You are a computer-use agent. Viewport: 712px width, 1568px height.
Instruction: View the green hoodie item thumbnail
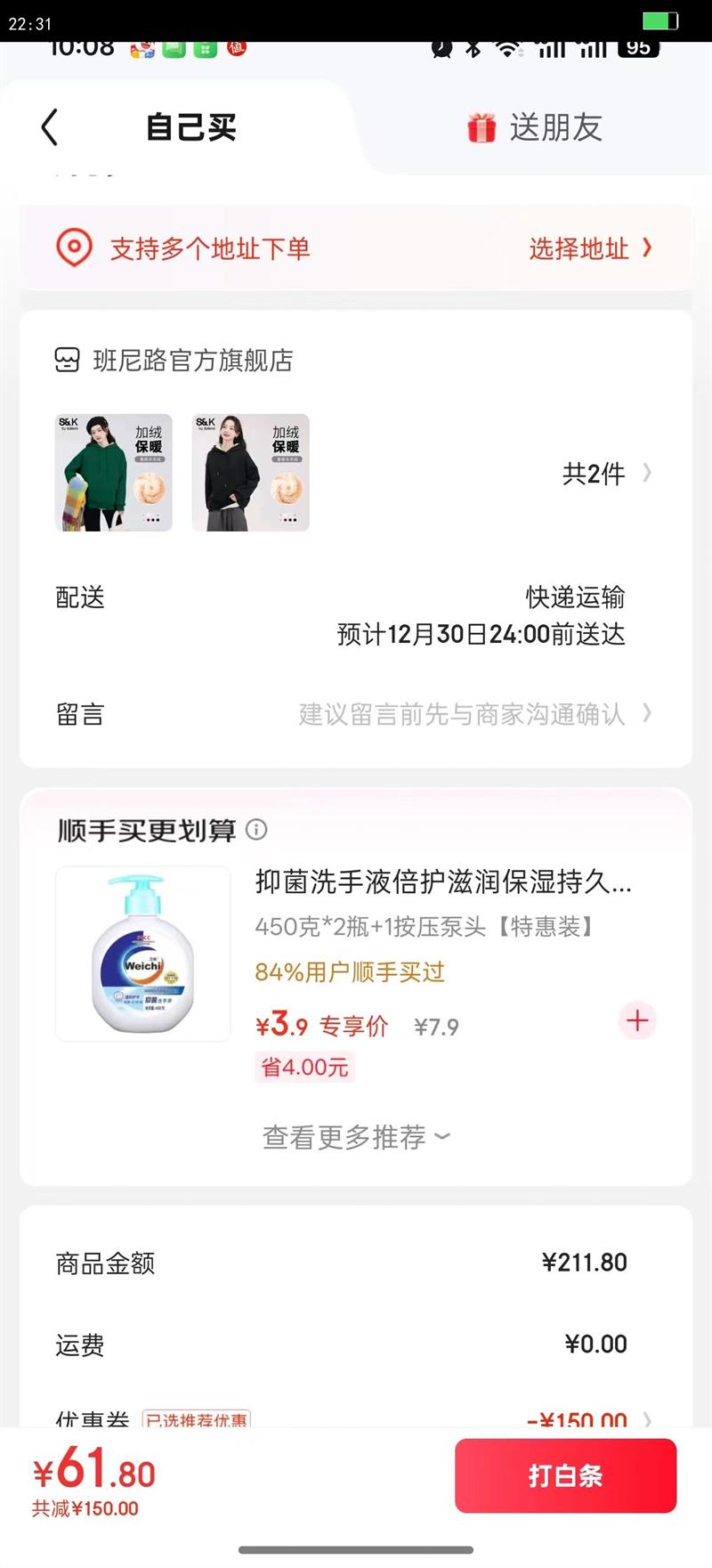114,473
